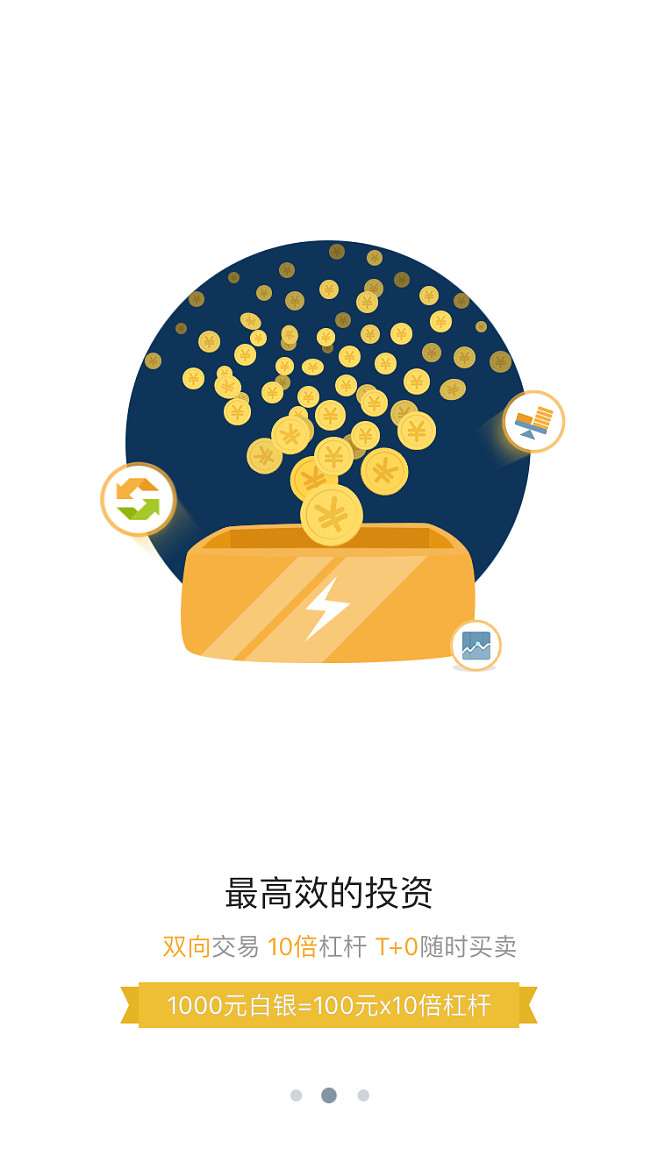Jump to the first onboarding page dot
658x1170 pixels.
click(x=296, y=1095)
